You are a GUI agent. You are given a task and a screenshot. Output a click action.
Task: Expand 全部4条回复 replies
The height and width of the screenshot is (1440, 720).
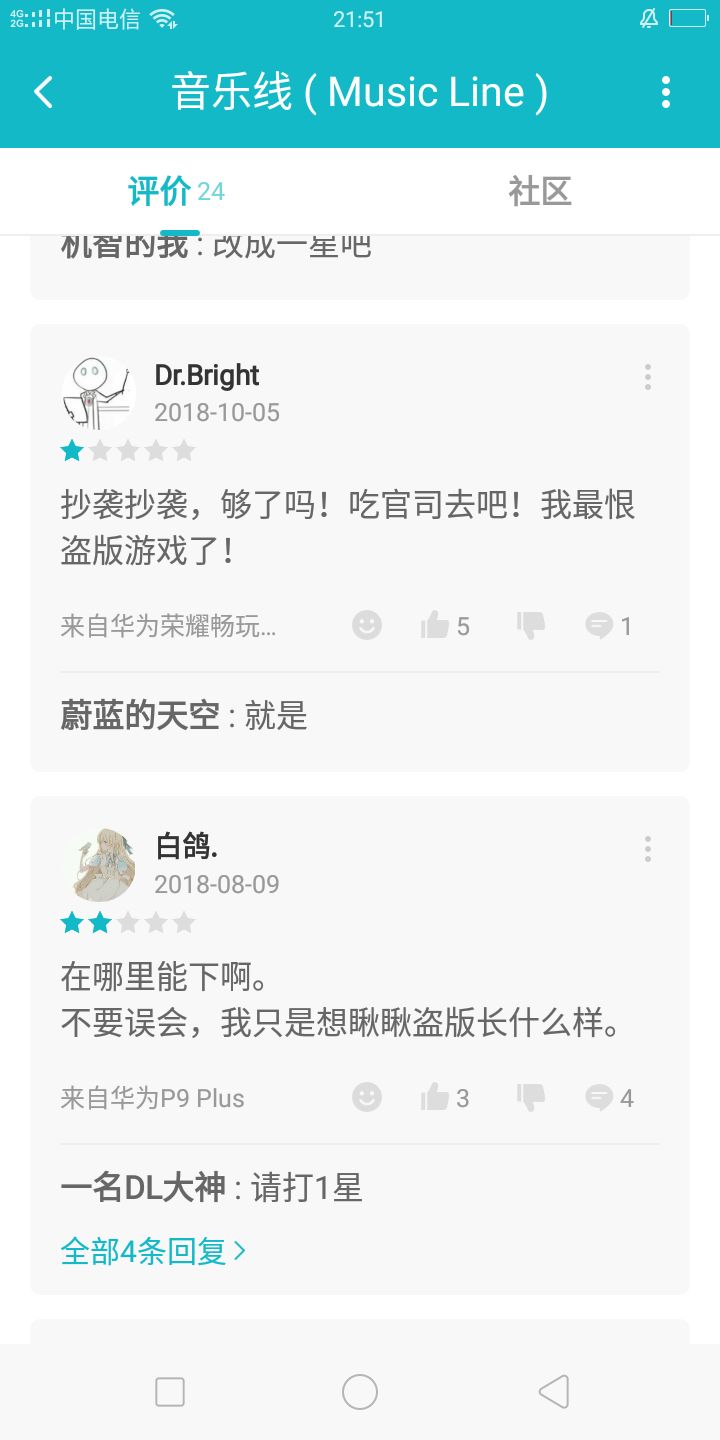click(153, 1251)
